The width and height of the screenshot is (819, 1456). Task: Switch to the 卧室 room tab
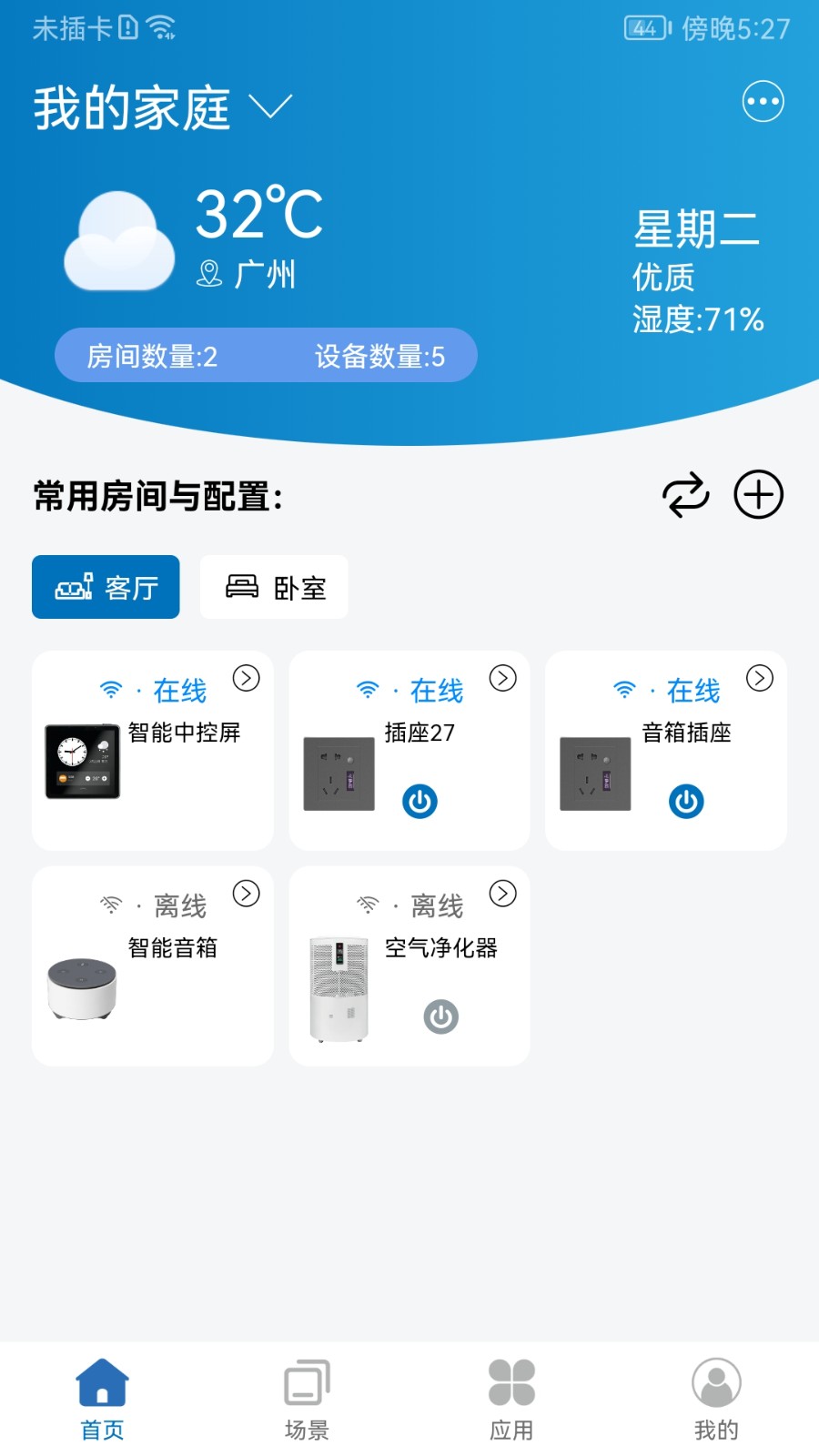pos(273,587)
